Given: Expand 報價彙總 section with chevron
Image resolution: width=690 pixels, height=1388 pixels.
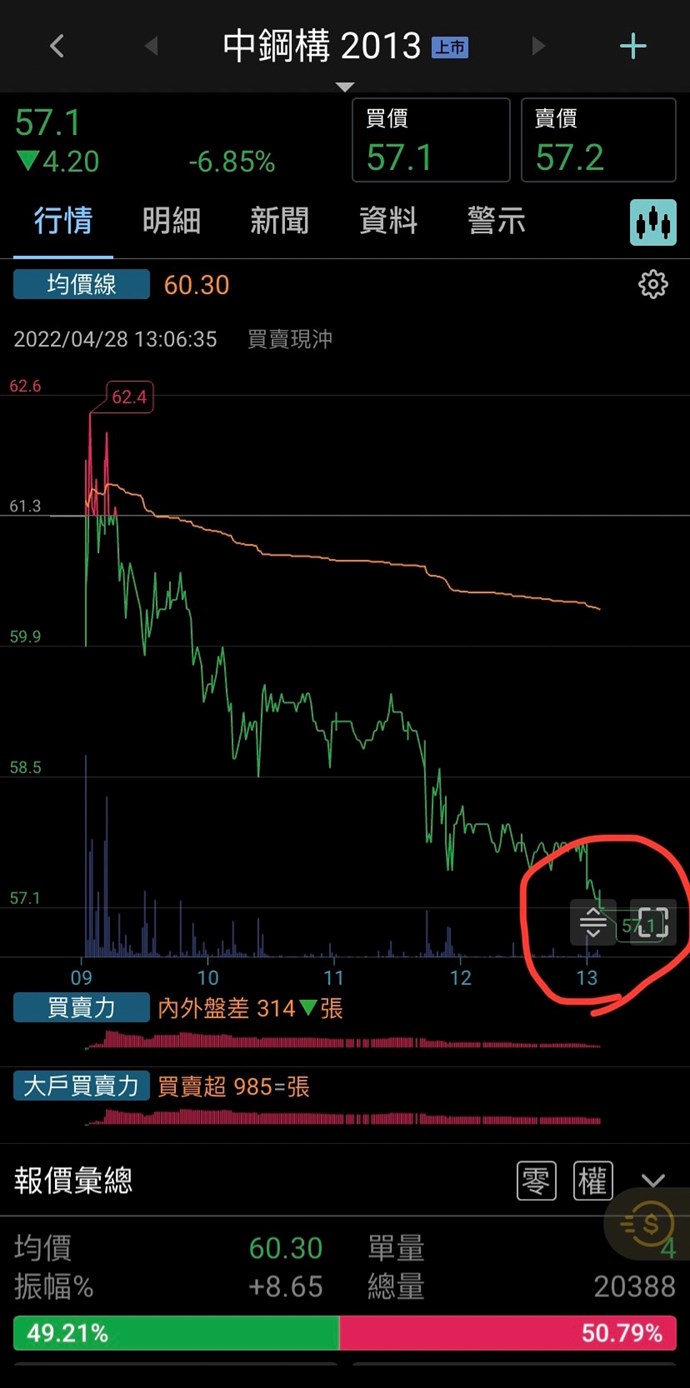Looking at the screenshot, I should 653,1182.
